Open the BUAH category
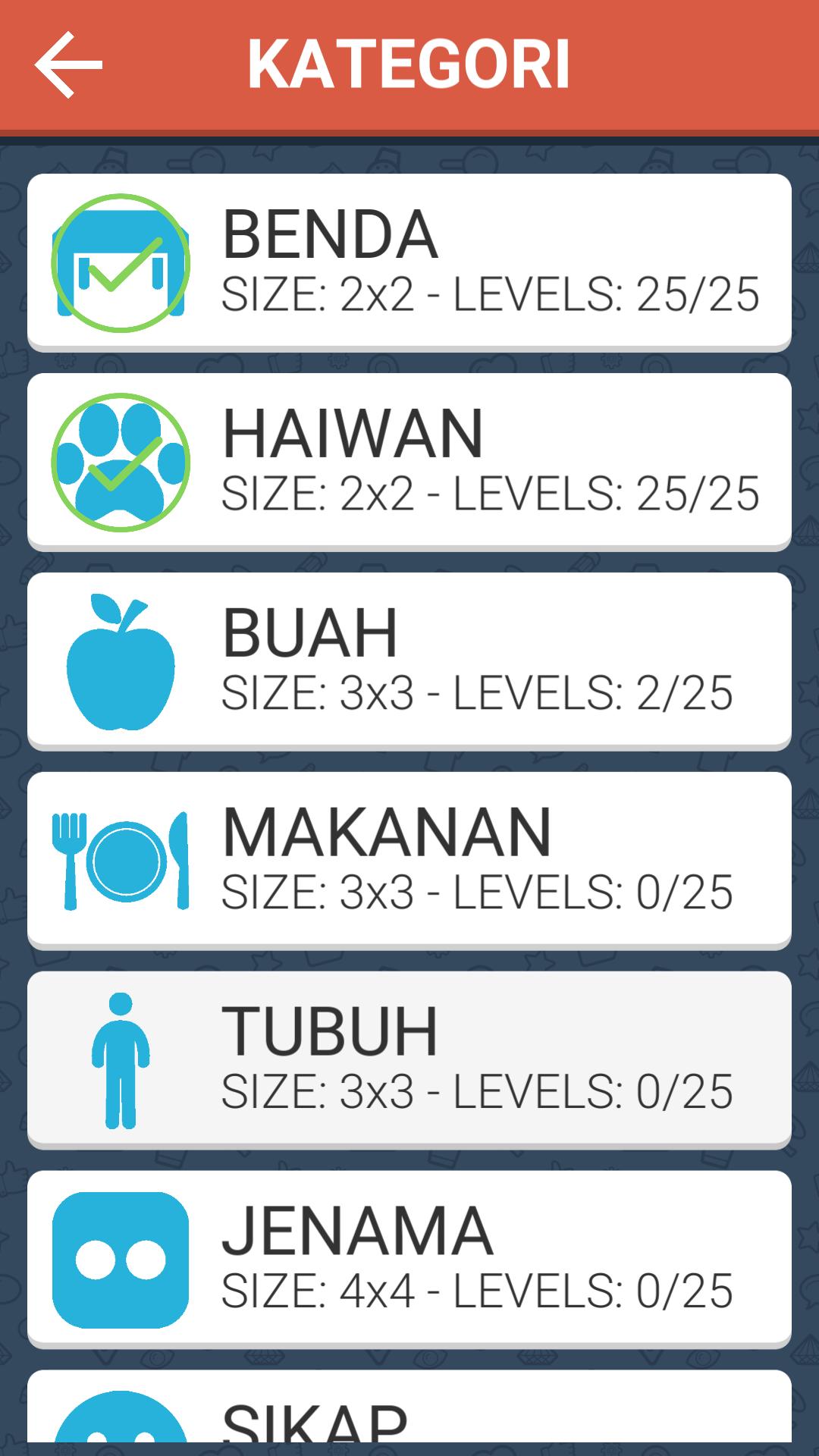This screenshot has height=1456, width=819. [409, 661]
